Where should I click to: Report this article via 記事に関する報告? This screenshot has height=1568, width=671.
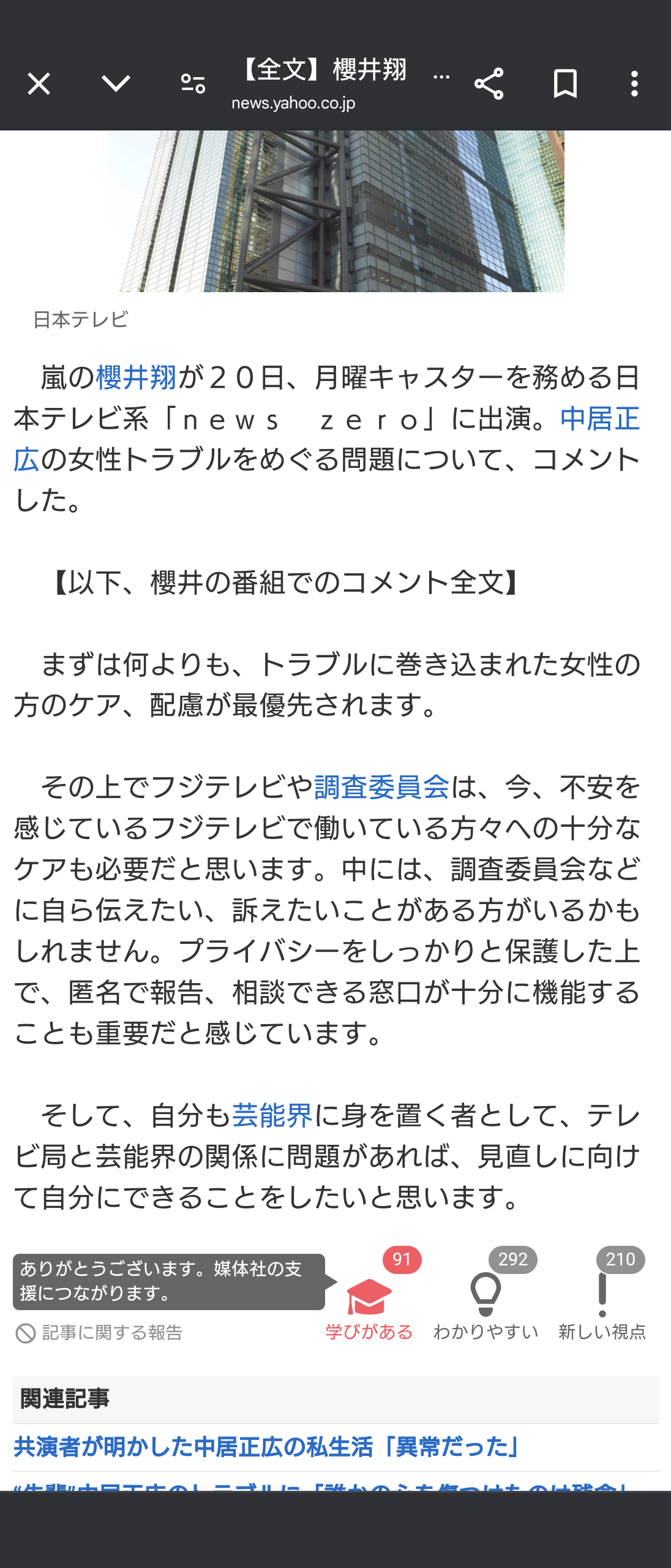99,1333
